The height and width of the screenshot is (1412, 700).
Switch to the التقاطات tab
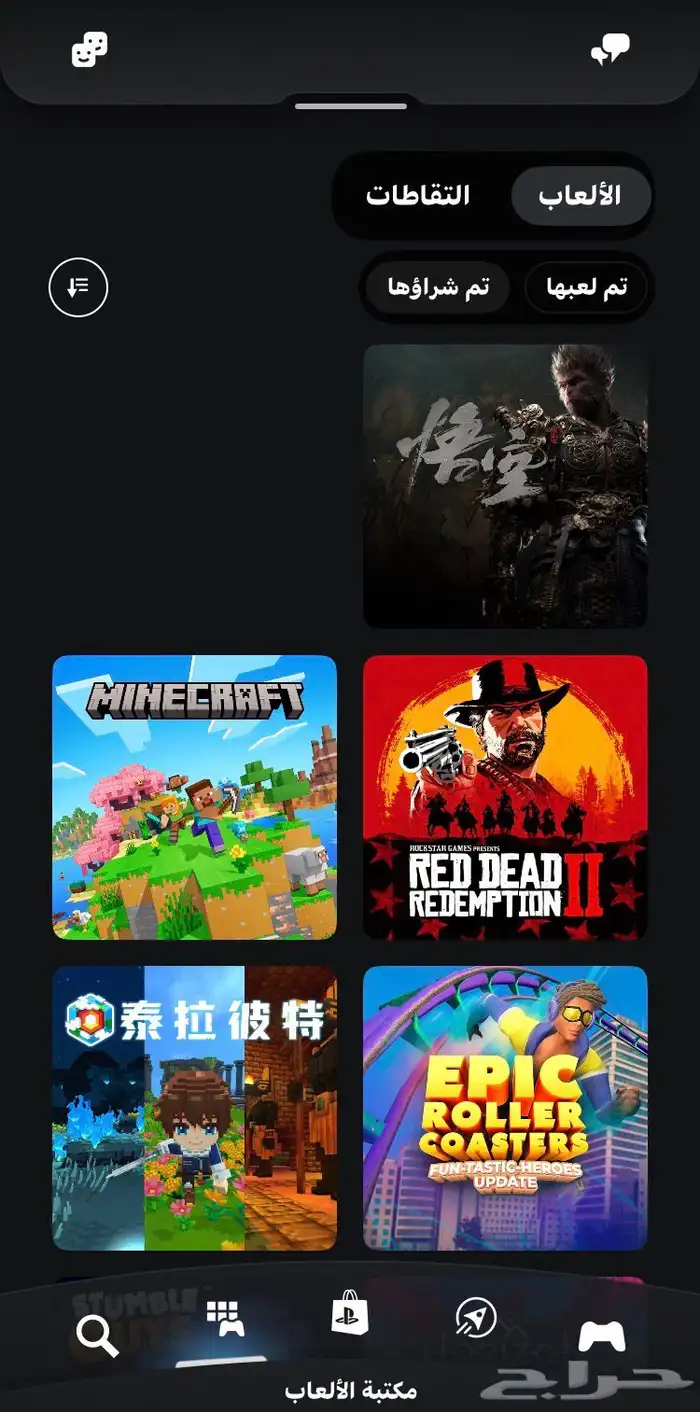coord(418,195)
